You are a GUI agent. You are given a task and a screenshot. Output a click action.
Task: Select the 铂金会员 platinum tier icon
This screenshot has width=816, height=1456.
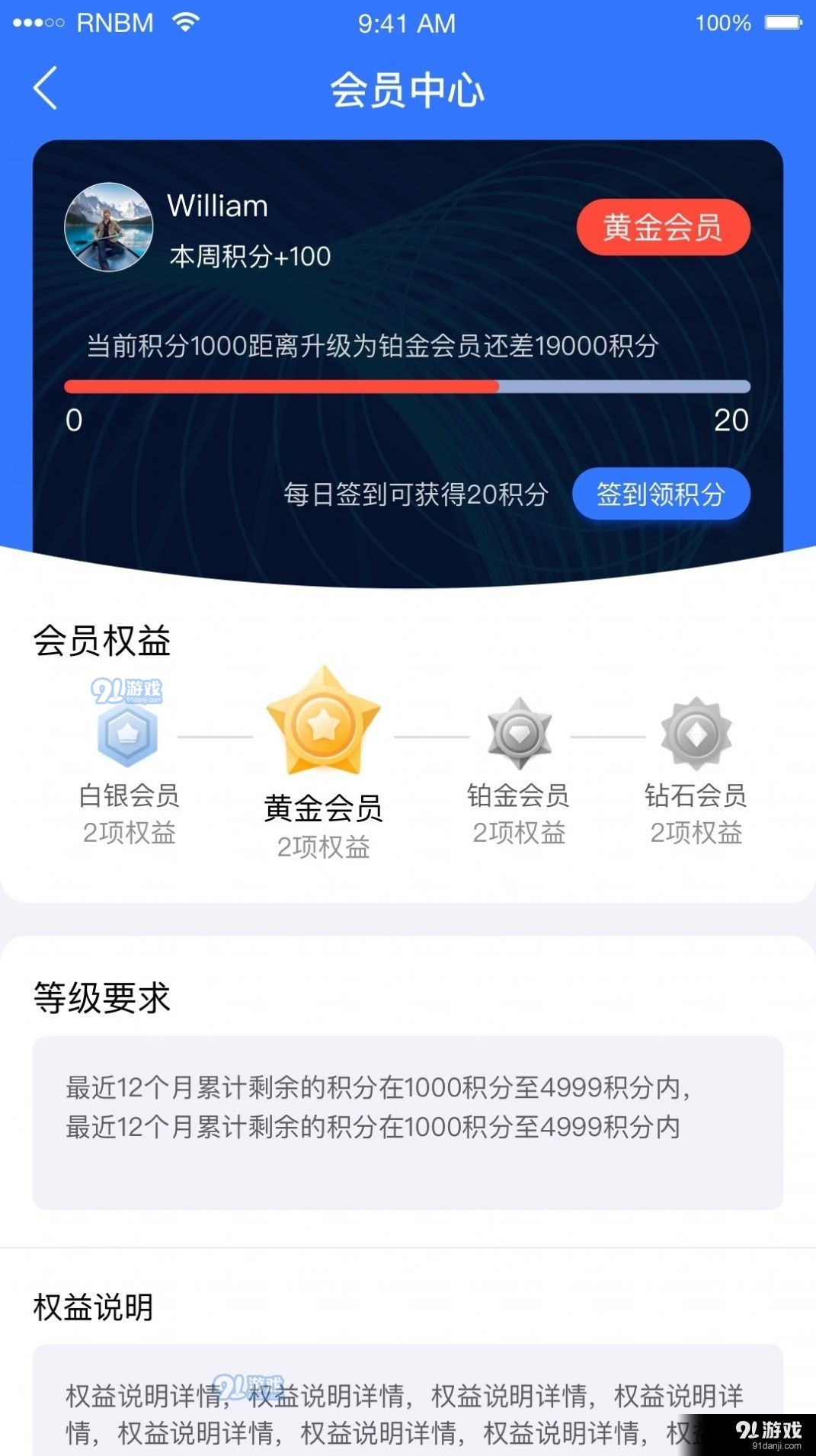point(519,734)
